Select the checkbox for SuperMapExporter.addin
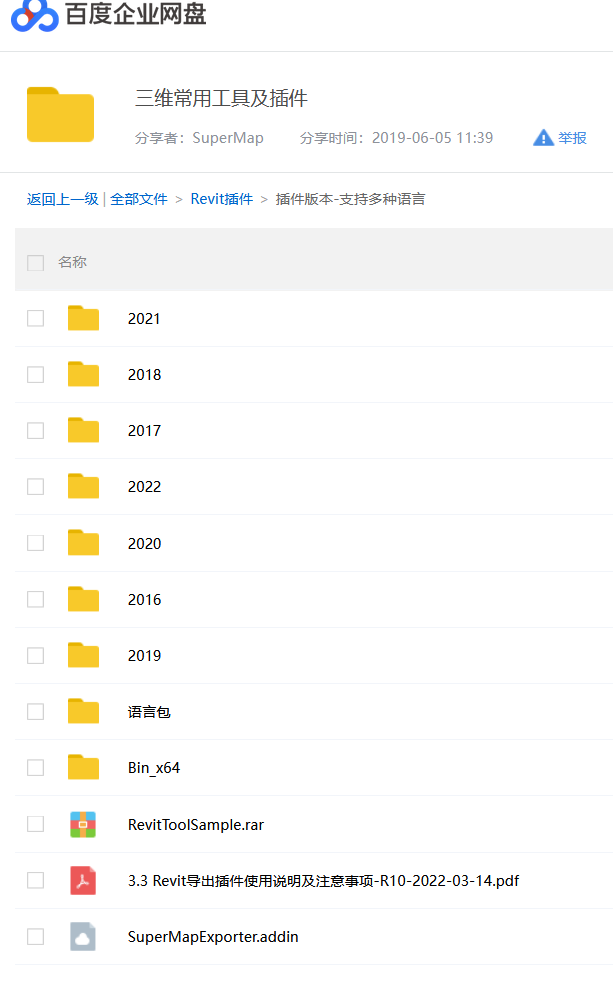Screen dimensions: 613x991 click(x=35, y=937)
